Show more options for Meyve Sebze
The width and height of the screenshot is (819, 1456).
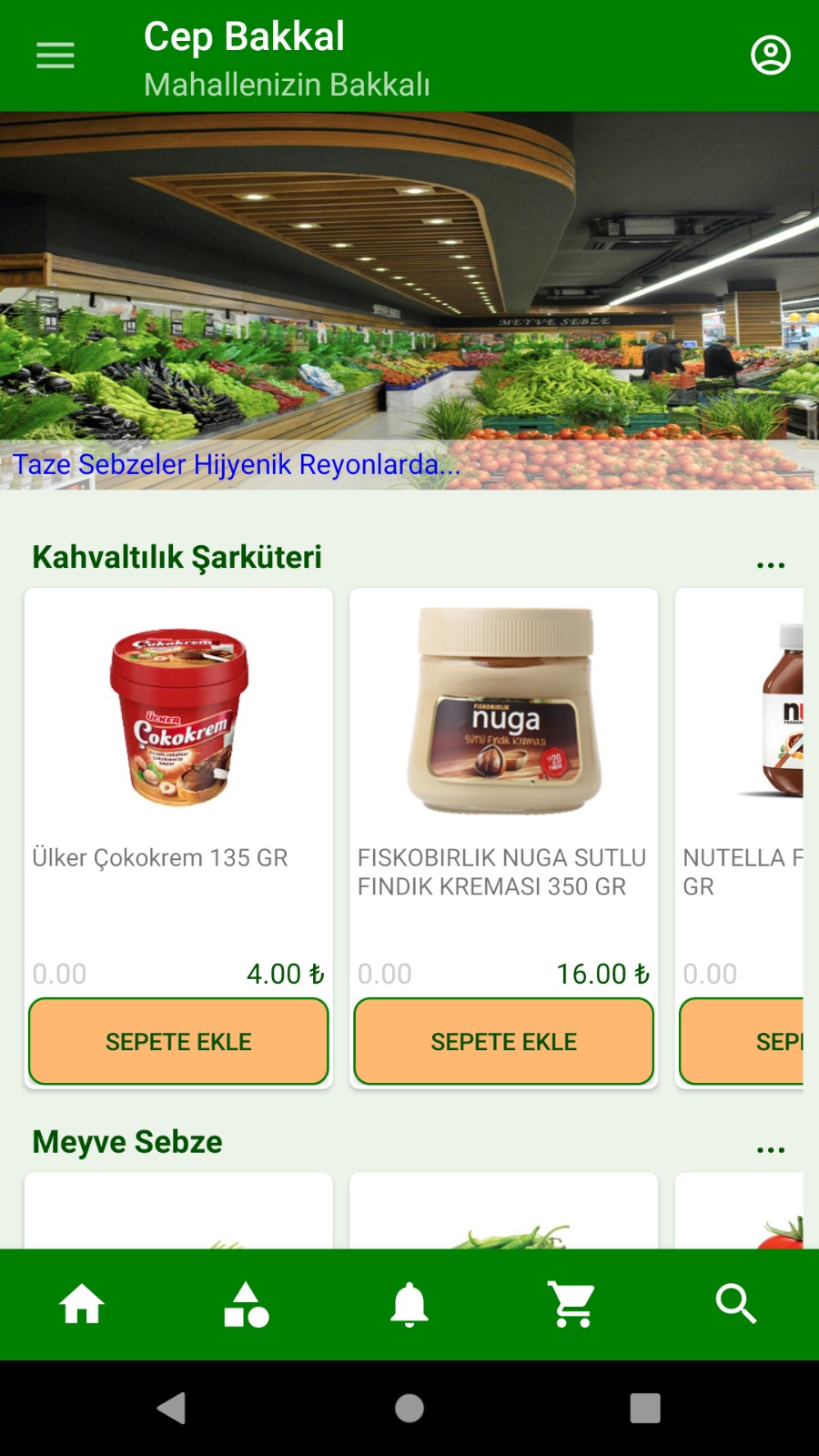[770, 1148]
